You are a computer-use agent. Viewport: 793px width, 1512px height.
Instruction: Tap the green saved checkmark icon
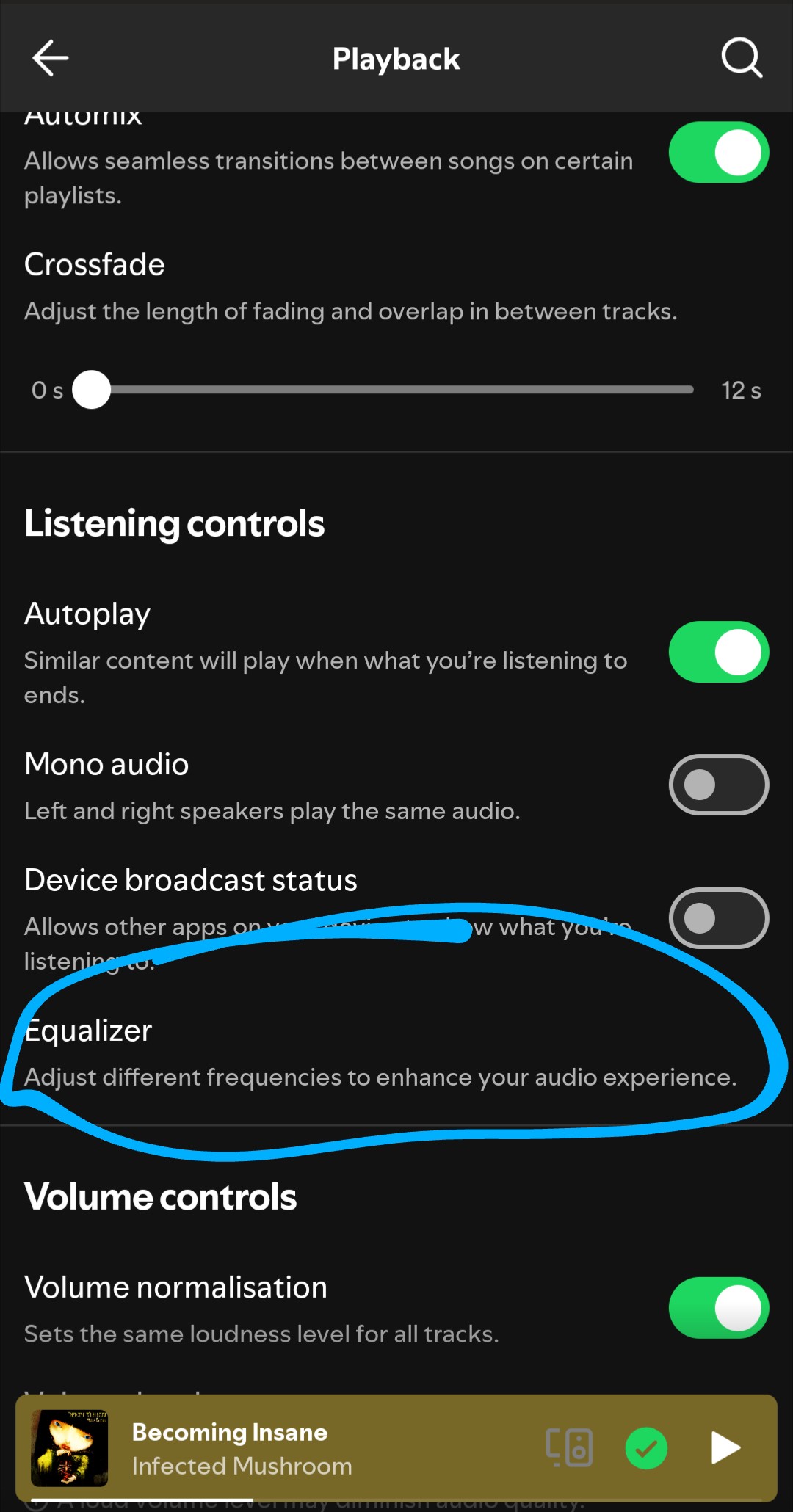(646, 1448)
